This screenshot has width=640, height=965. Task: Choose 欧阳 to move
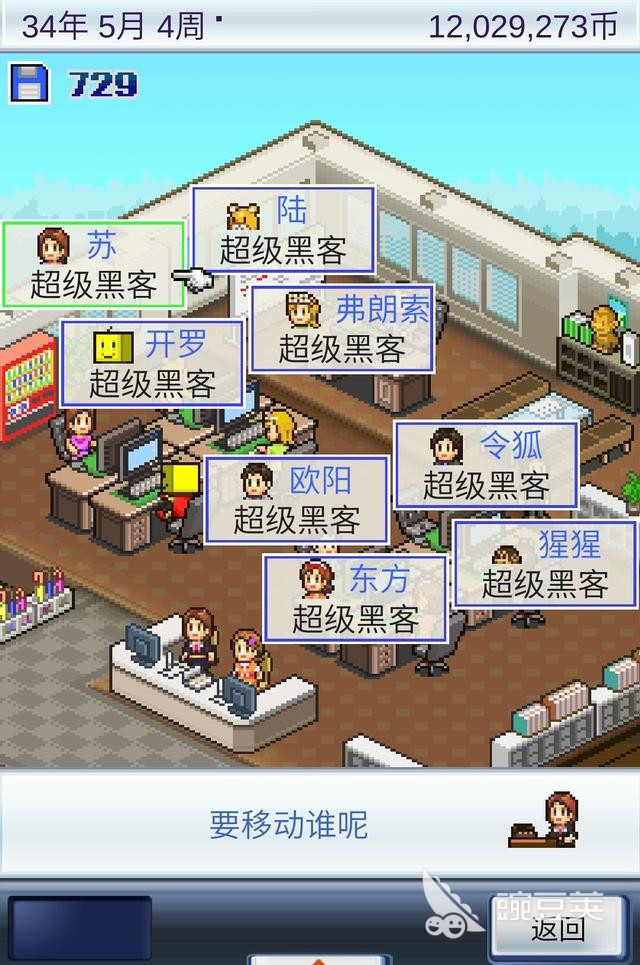[296, 499]
